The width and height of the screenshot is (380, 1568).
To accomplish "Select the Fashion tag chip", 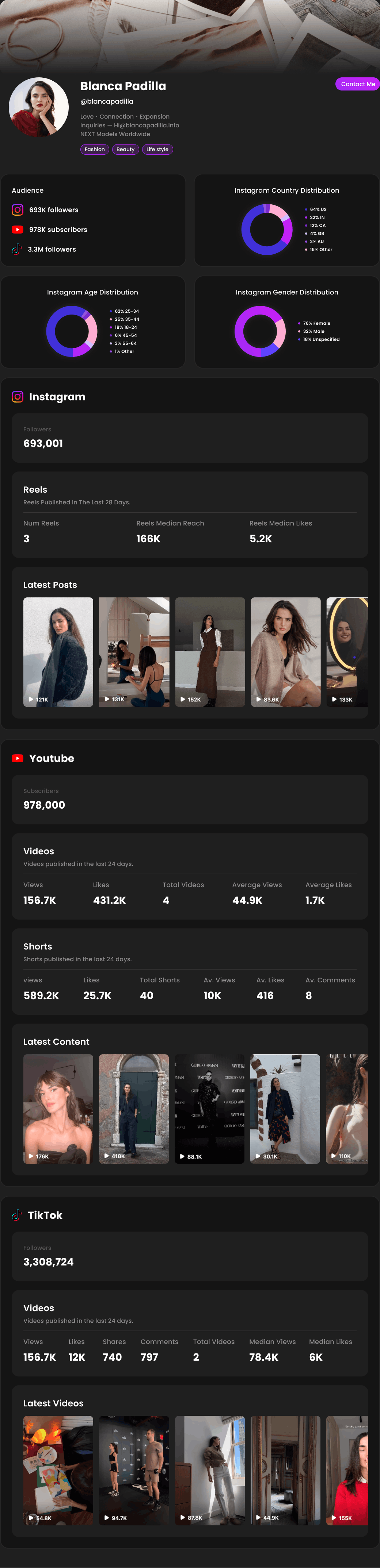I will pyautogui.click(x=95, y=149).
